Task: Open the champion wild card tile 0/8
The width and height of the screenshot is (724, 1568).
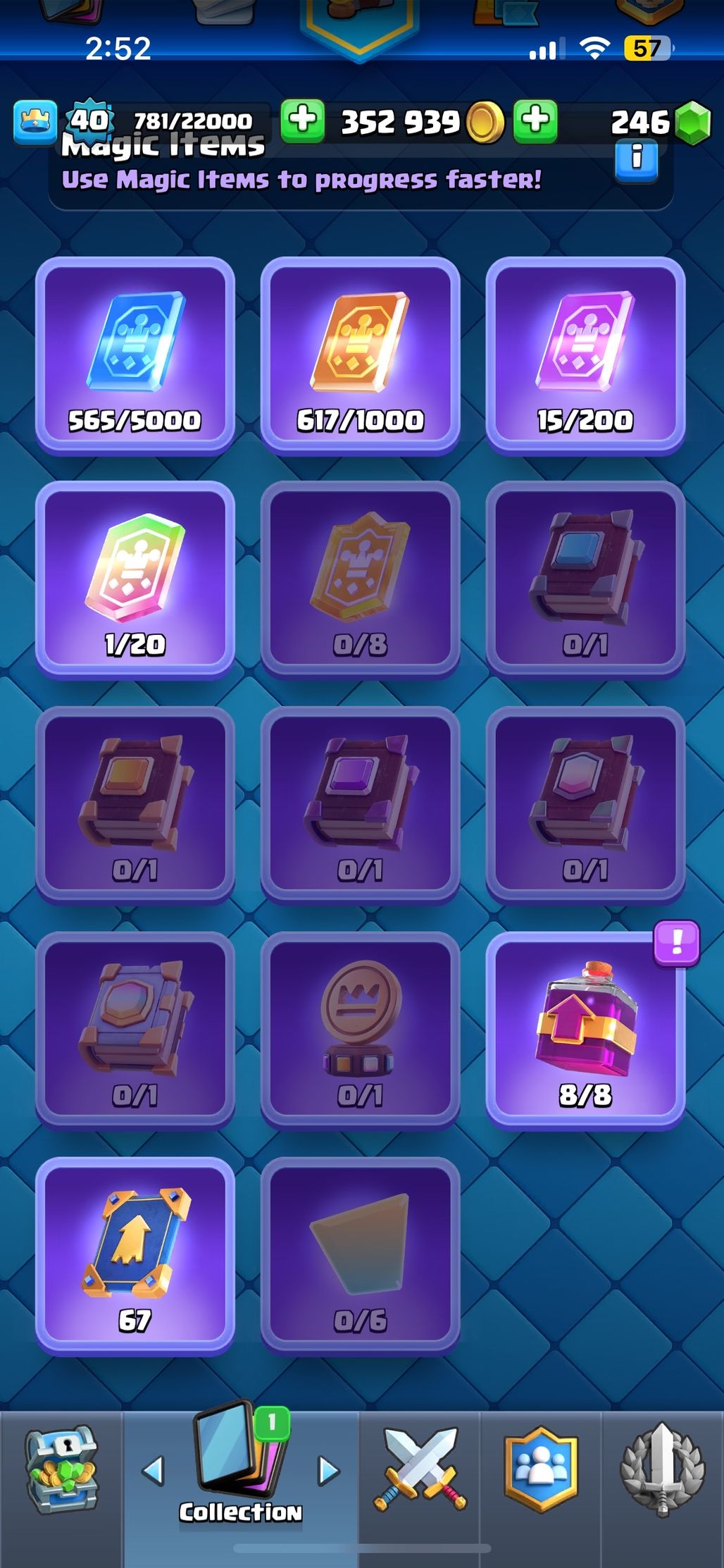Action: point(361,579)
